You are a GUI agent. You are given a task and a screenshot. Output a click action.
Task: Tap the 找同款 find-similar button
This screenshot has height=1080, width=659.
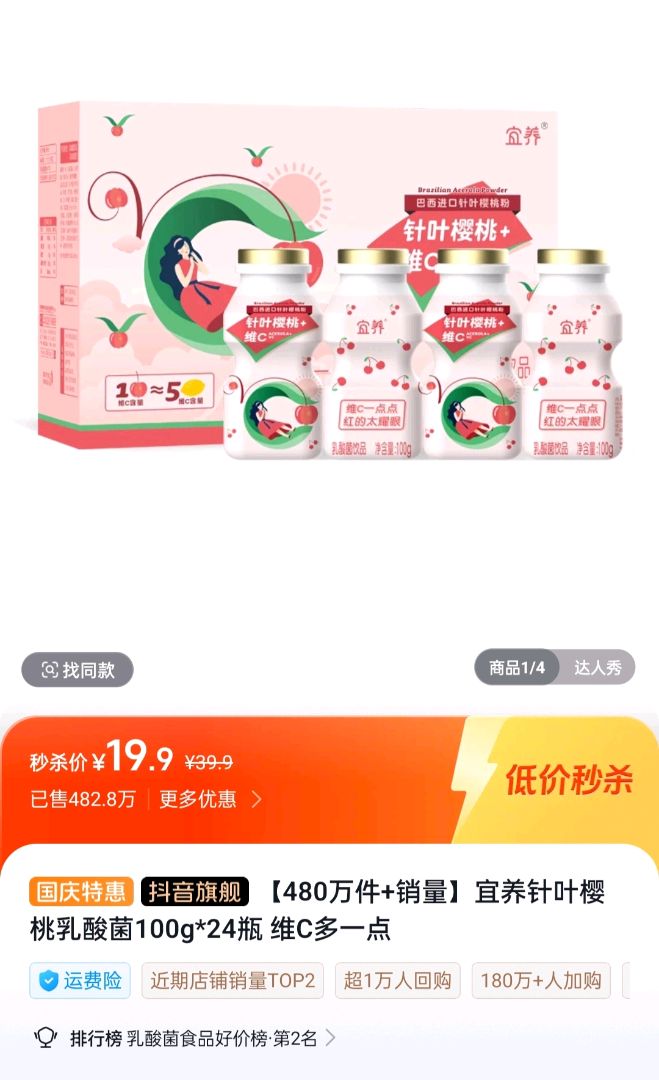pos(77,670)
